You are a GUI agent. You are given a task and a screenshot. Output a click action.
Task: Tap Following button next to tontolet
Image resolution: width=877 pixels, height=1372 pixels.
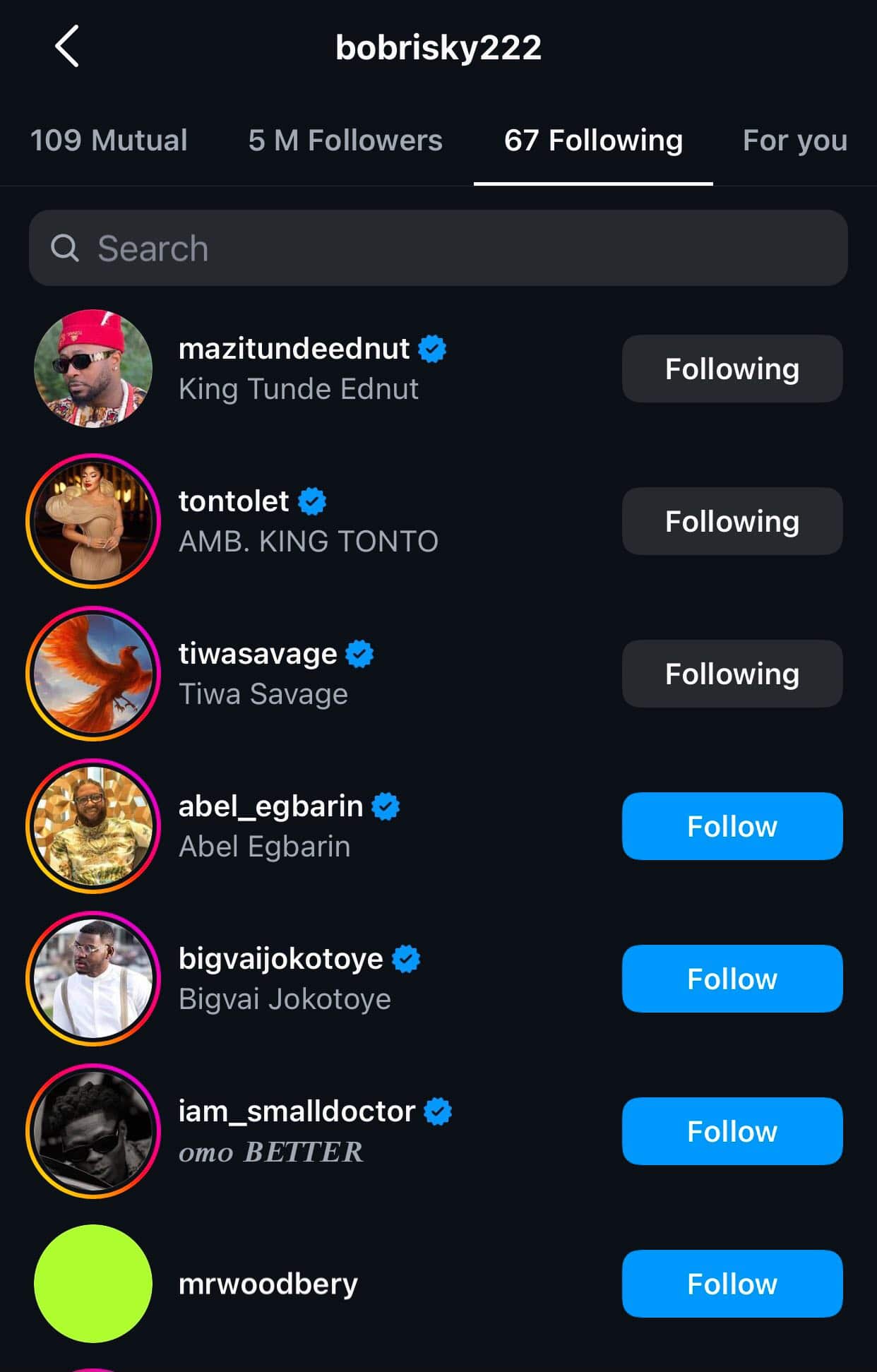click(x=732, y=521)
